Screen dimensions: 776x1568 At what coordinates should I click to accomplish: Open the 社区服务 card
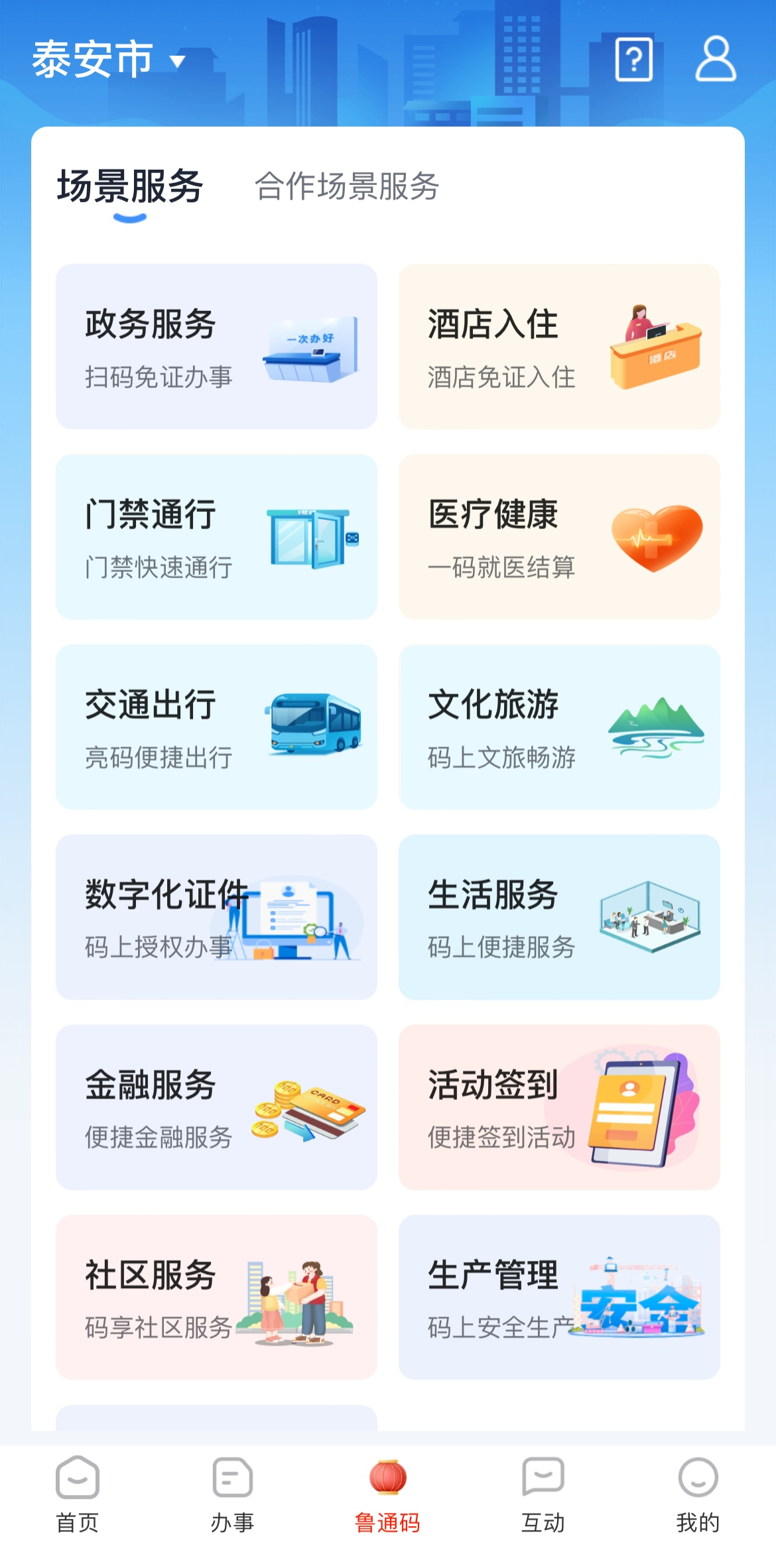click(216, 1298)
